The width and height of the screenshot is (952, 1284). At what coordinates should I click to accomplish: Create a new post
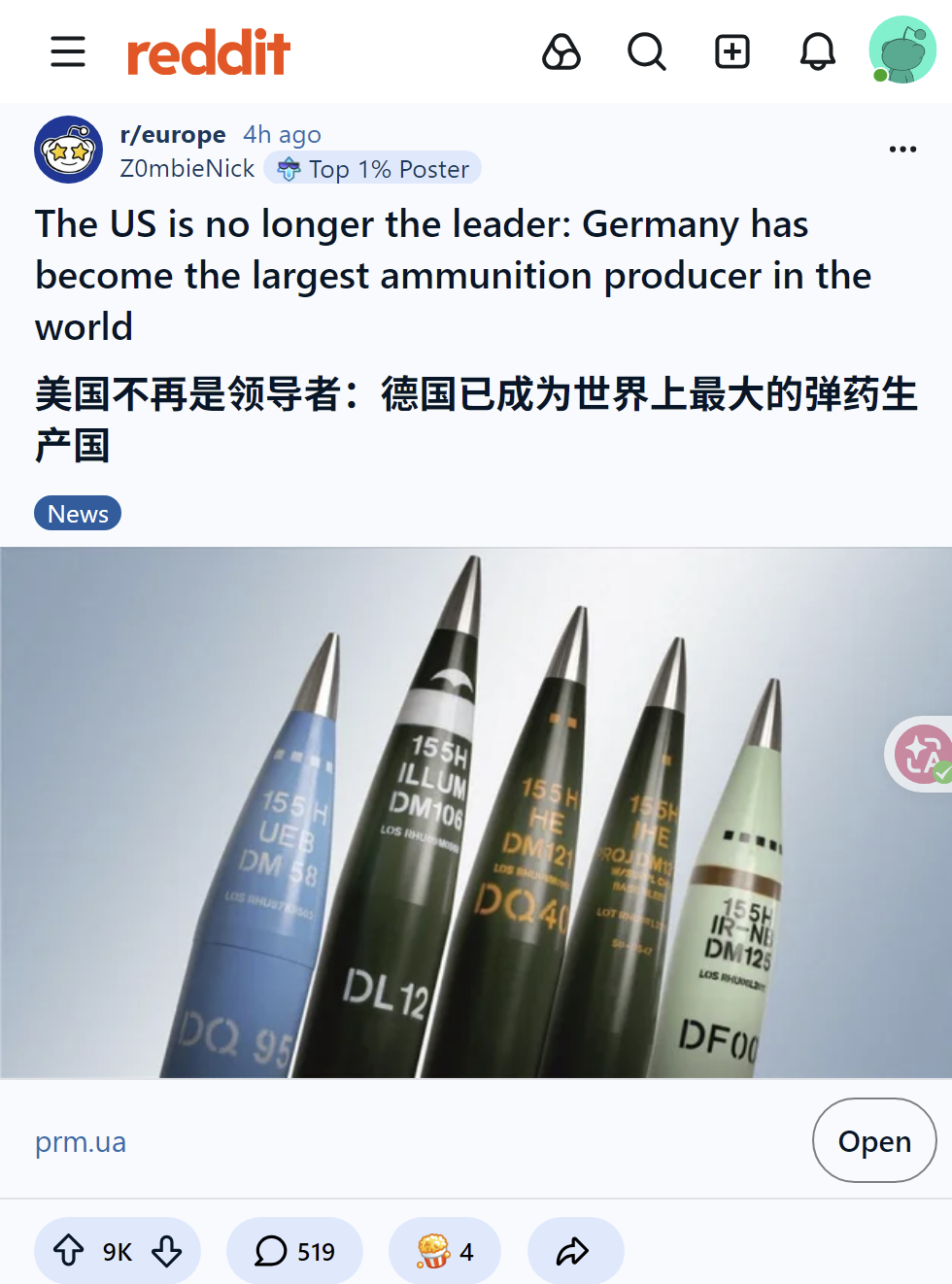[x=732, y=51]
